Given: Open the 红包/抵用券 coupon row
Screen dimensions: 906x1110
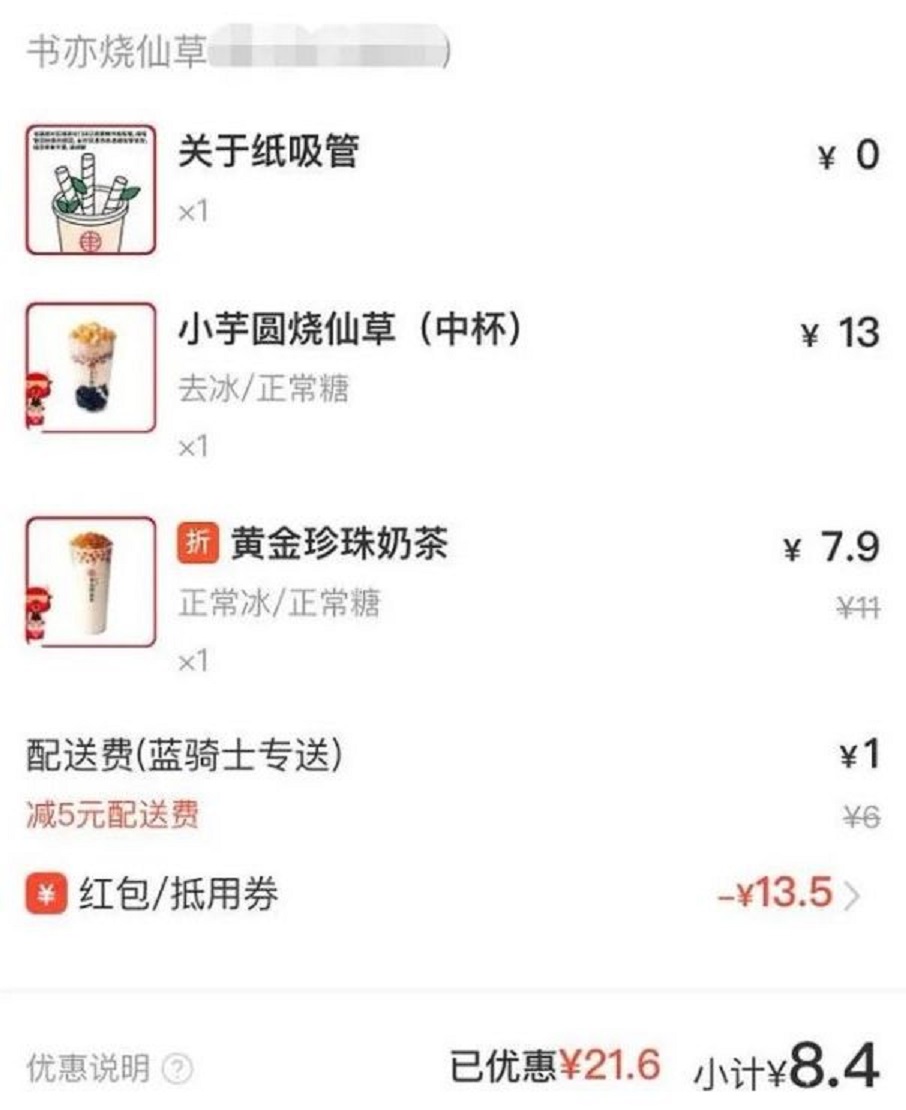Looking at the screenshot, I should point(450,894).
